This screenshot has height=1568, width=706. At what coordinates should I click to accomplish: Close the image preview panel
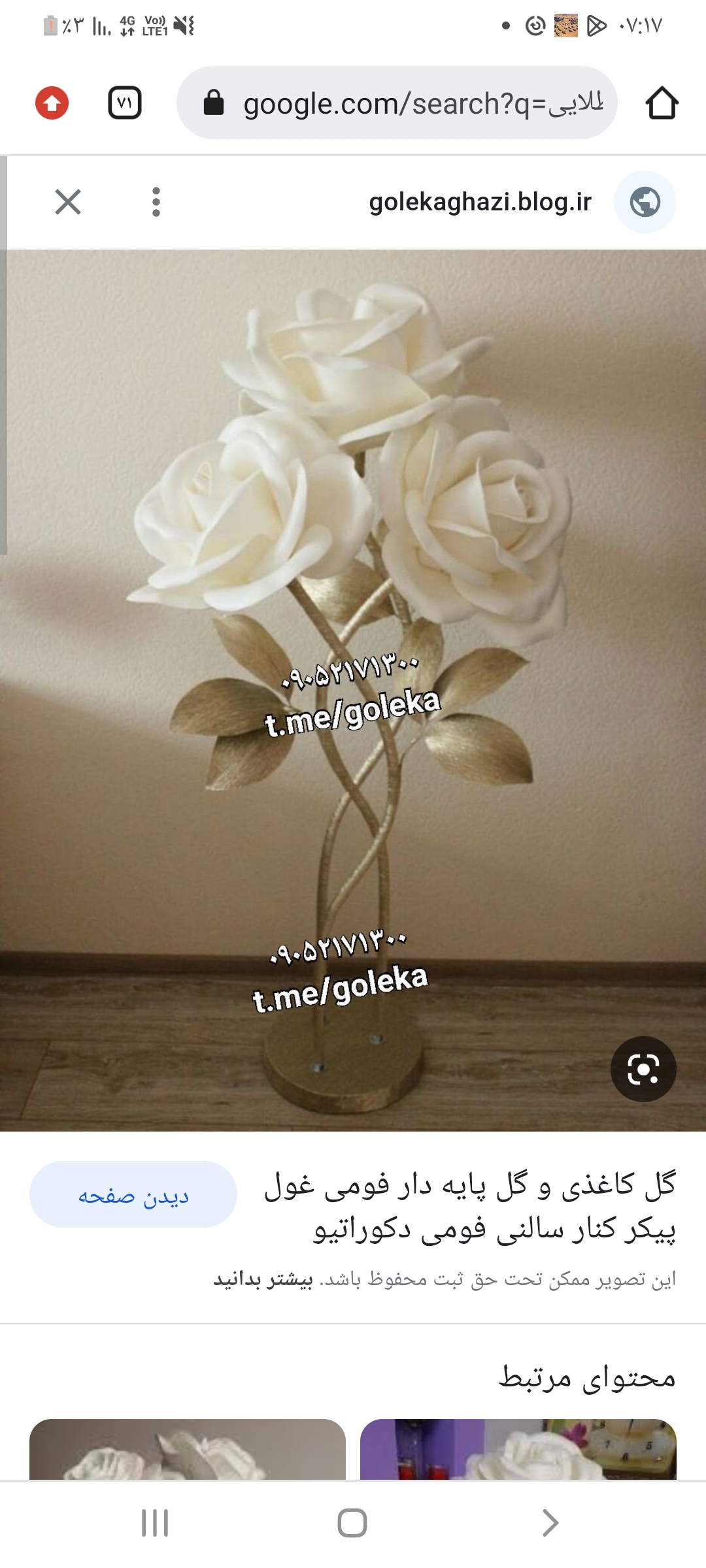[x=68, y=202]
